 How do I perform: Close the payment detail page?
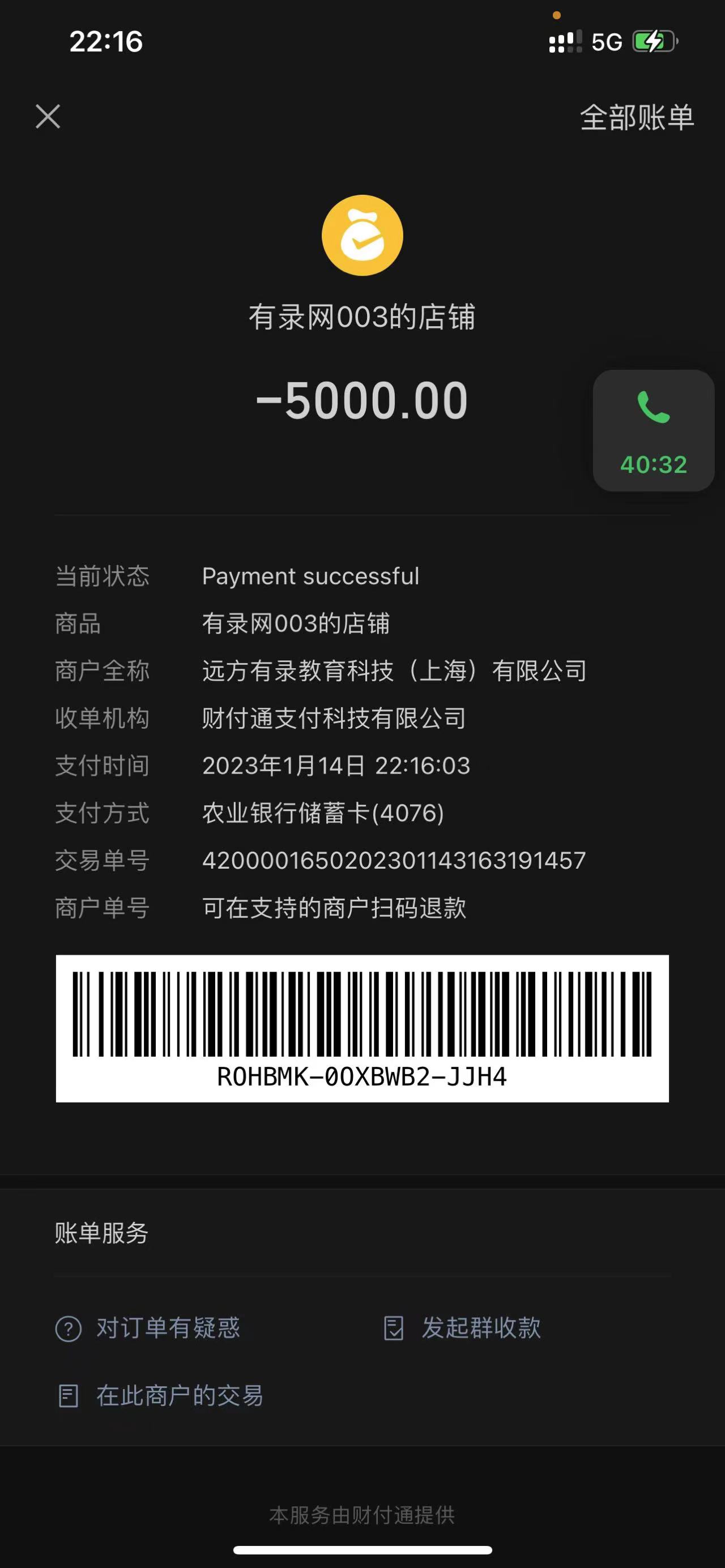48,116
